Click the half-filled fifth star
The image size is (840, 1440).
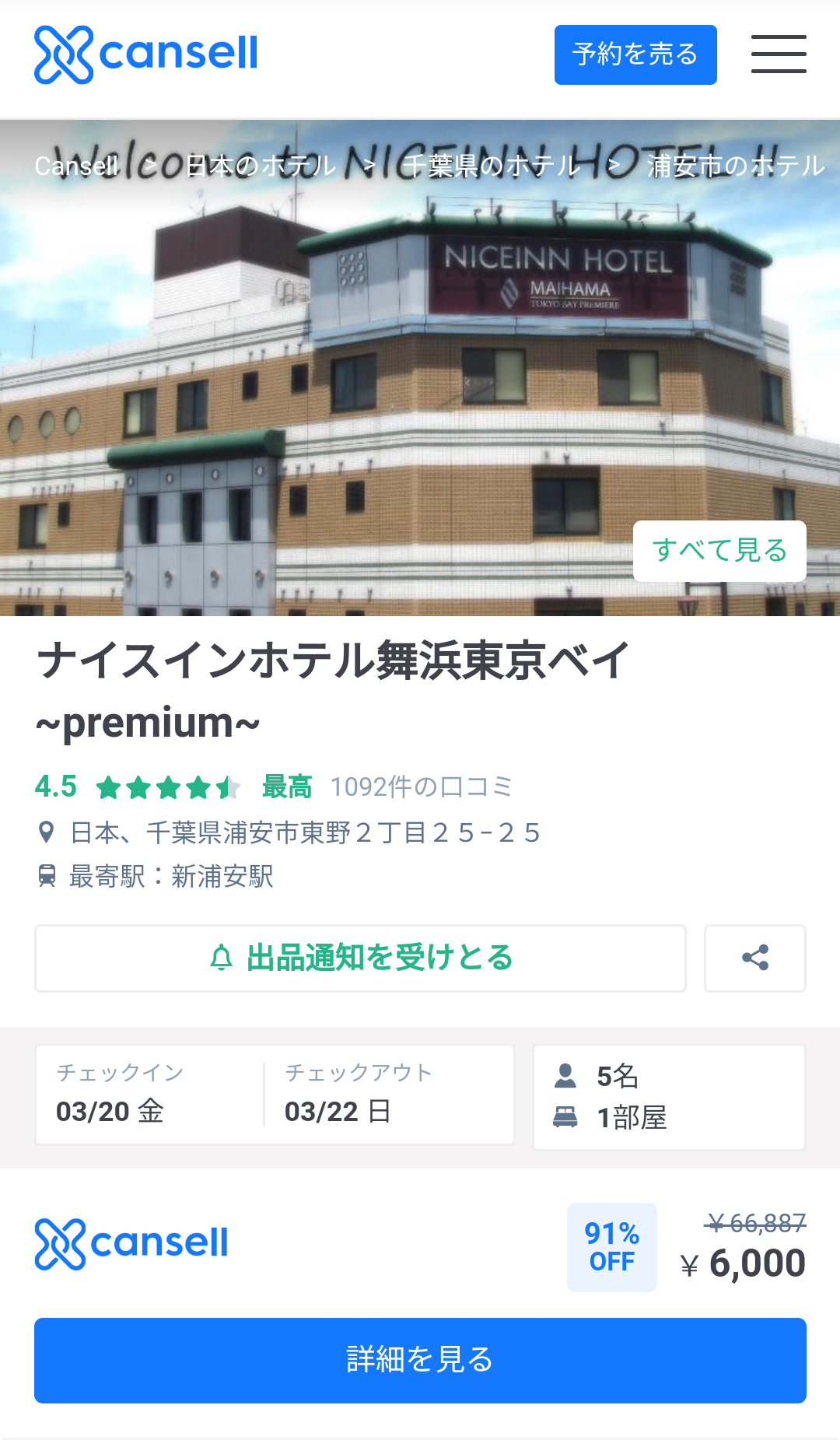[x=228, y=787]
